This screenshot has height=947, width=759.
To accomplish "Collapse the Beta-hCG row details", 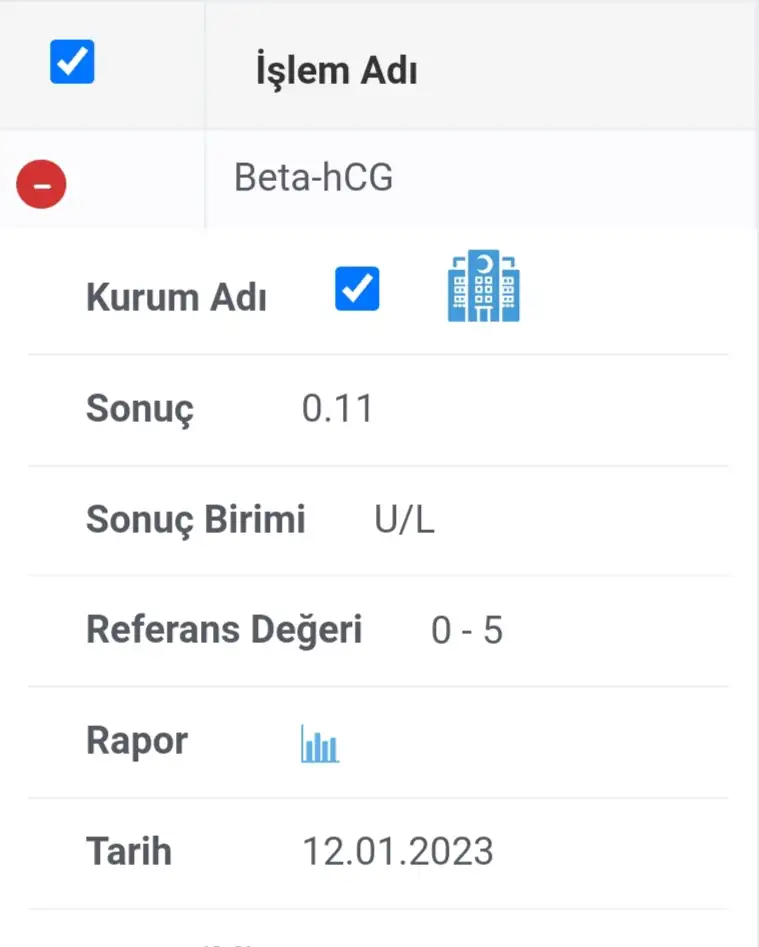I will [x=42, y=184].
